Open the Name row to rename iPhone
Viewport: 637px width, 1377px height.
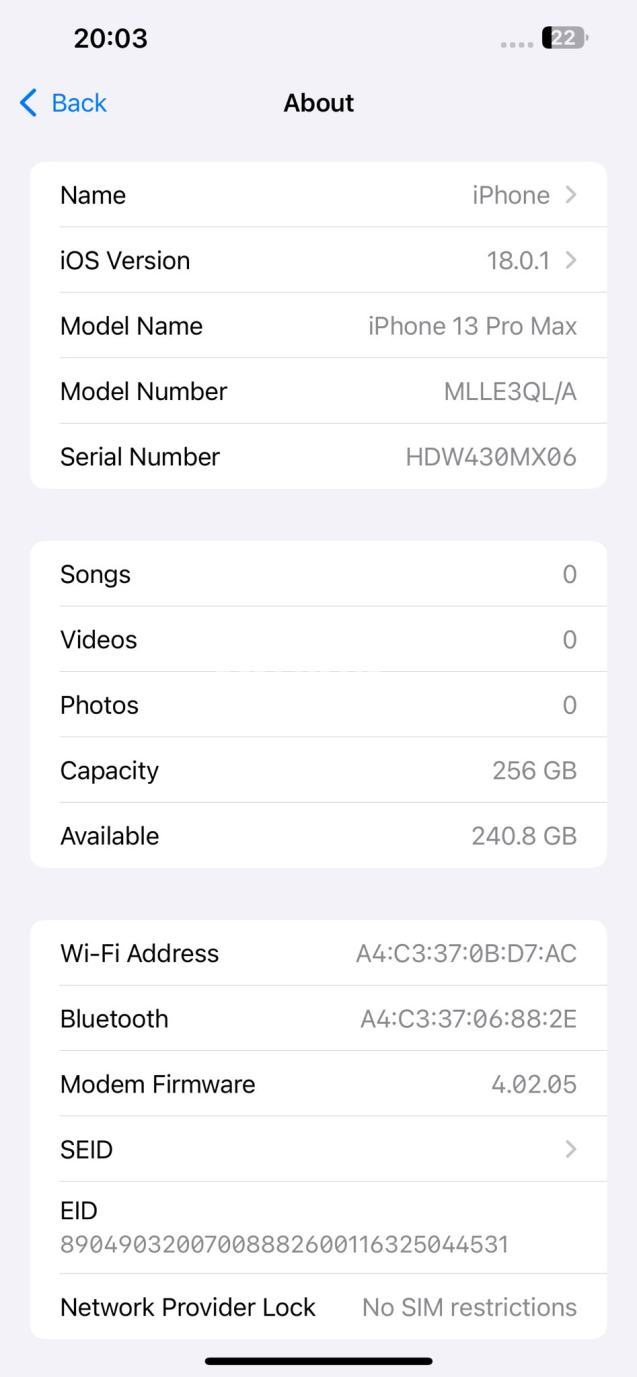[x=318, y=195]
